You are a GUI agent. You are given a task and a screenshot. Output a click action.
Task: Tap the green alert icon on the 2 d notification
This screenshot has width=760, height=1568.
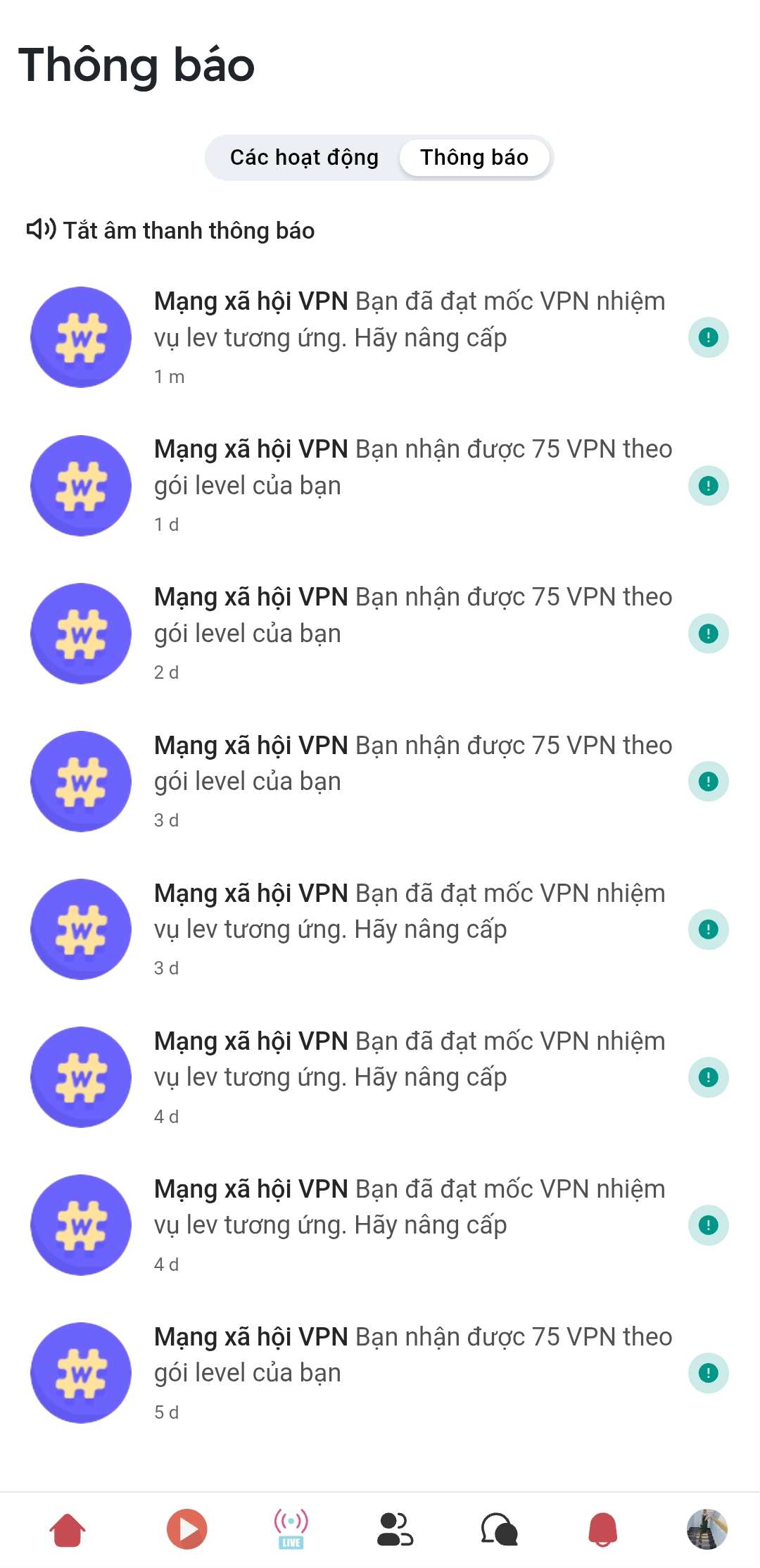[x=708, y=634]
